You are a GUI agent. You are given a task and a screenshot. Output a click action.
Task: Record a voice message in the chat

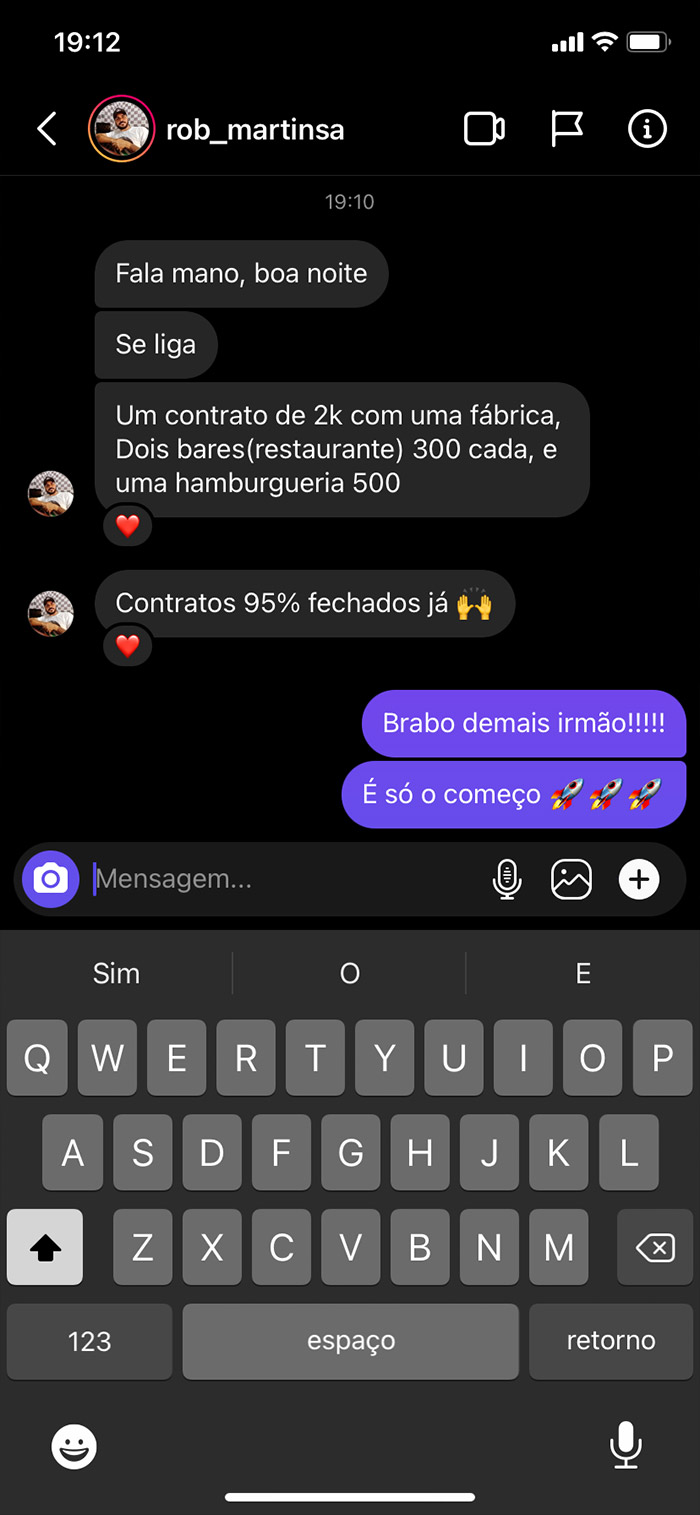pos(507,880)
